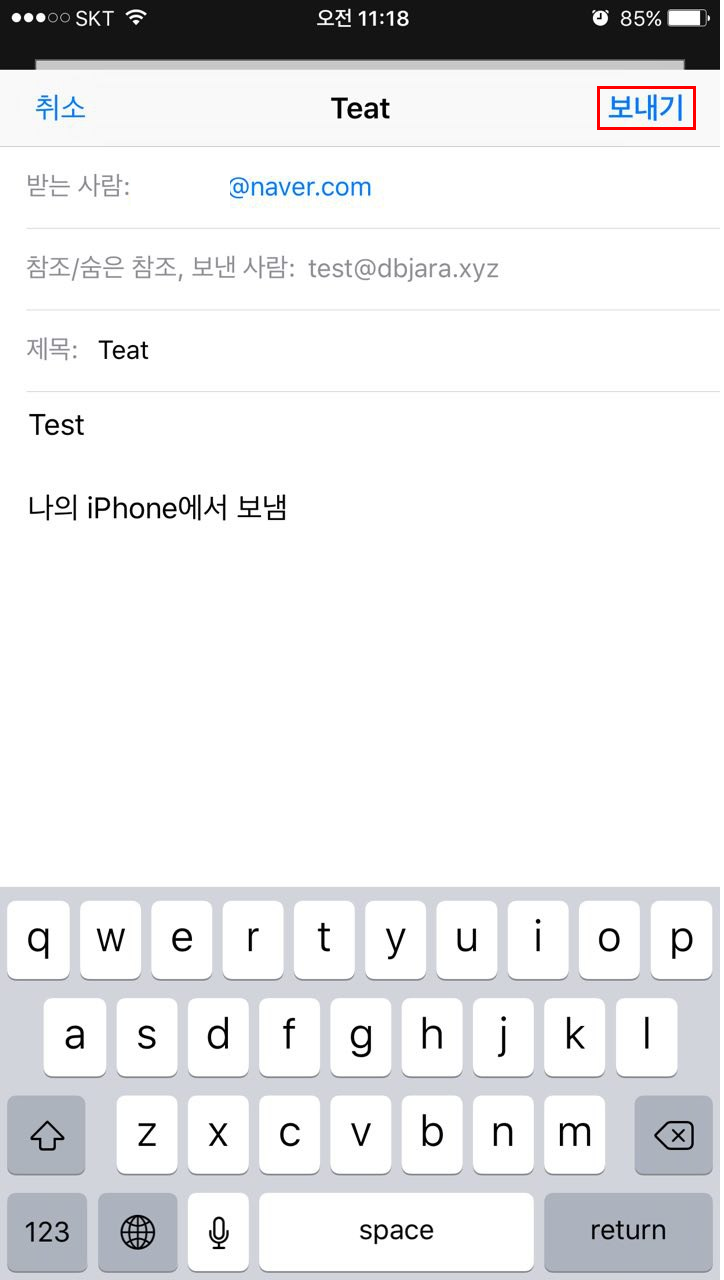Hit the return key
The width and height of the screenshot is (724, 1280).
pos(628,1232)
